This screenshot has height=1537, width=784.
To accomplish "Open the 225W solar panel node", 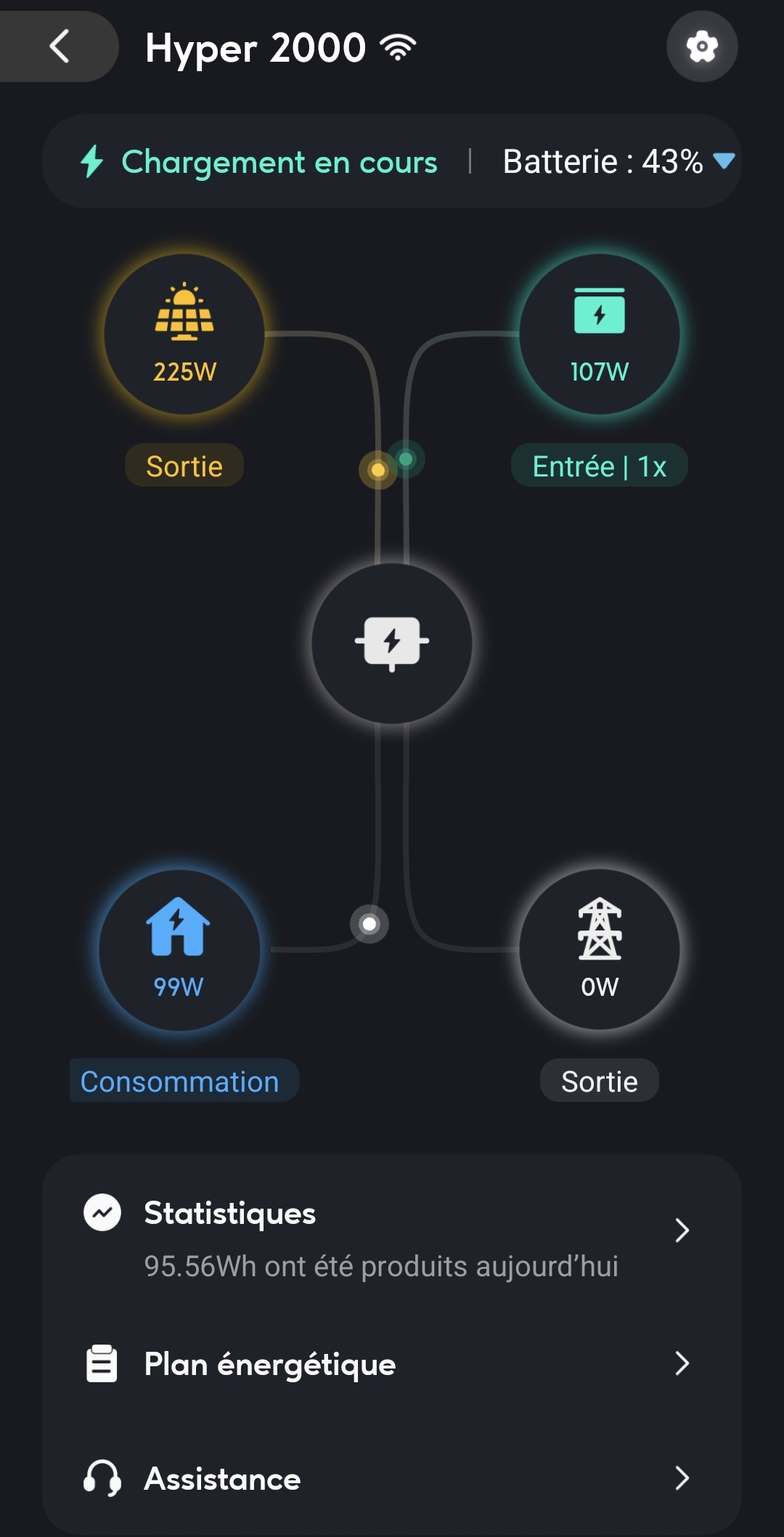I will click(184, 334).
